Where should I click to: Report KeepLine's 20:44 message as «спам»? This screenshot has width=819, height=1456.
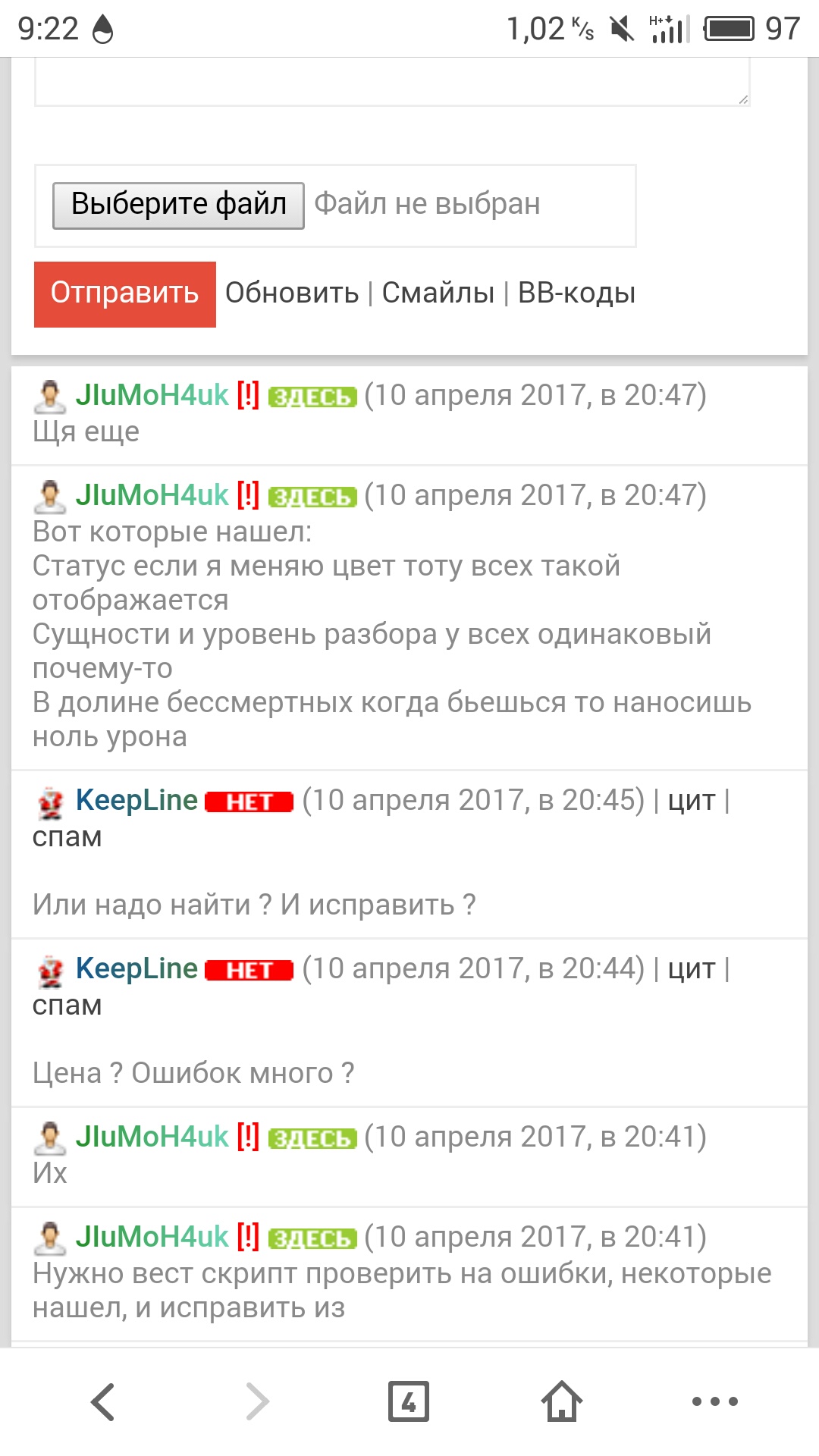point(67,1006)
